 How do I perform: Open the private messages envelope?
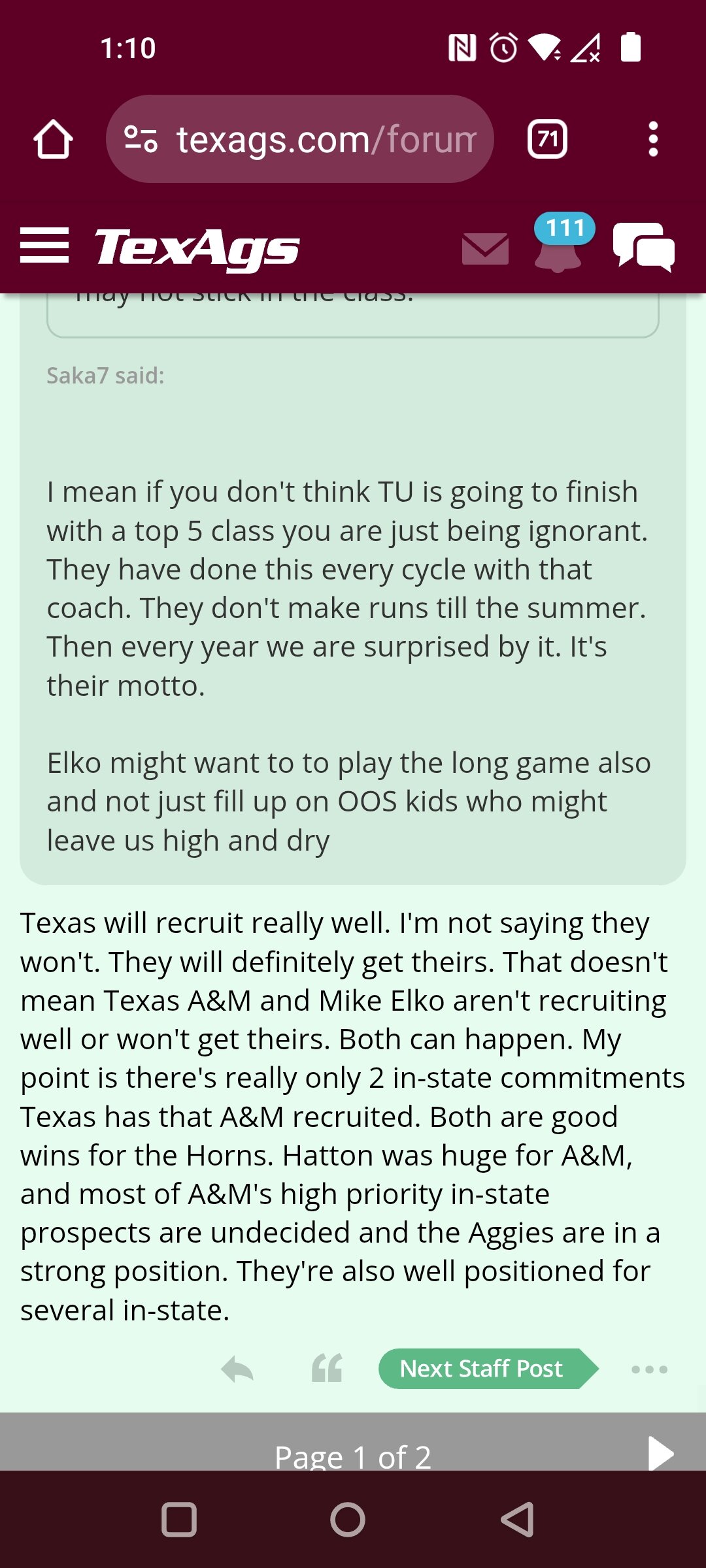[x=485, y=249]
